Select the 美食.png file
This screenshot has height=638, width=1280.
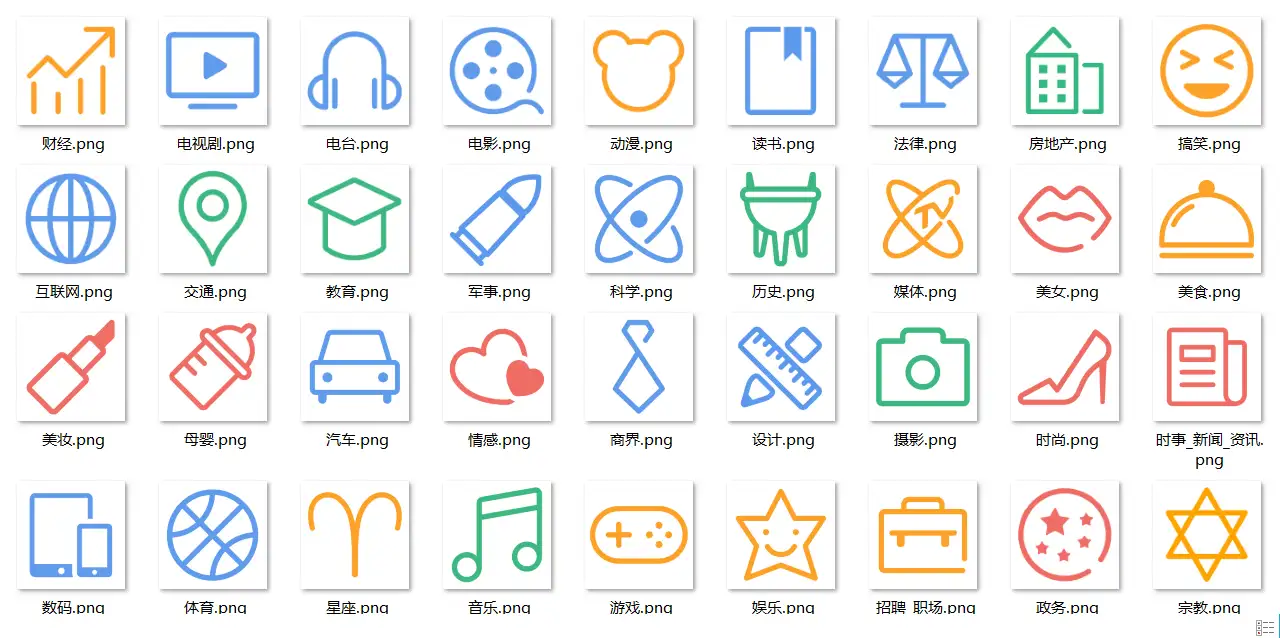[1207, 219]
